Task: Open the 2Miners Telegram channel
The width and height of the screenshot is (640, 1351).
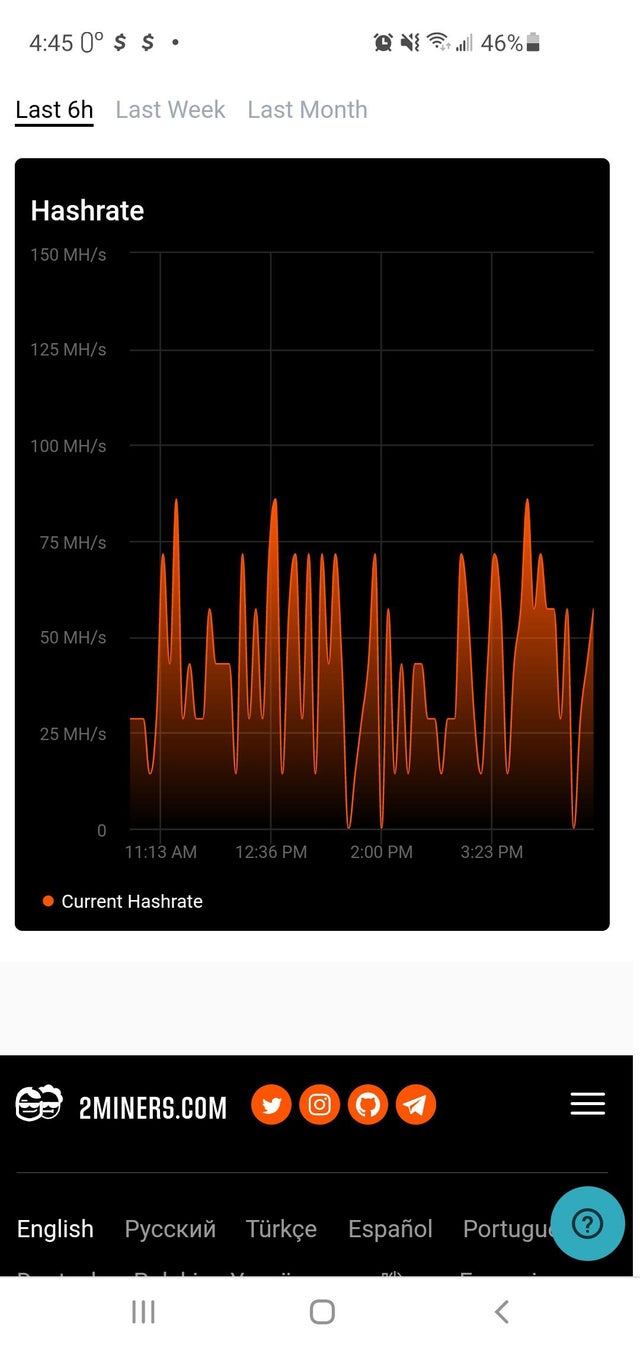Action: click(416, 1105)
